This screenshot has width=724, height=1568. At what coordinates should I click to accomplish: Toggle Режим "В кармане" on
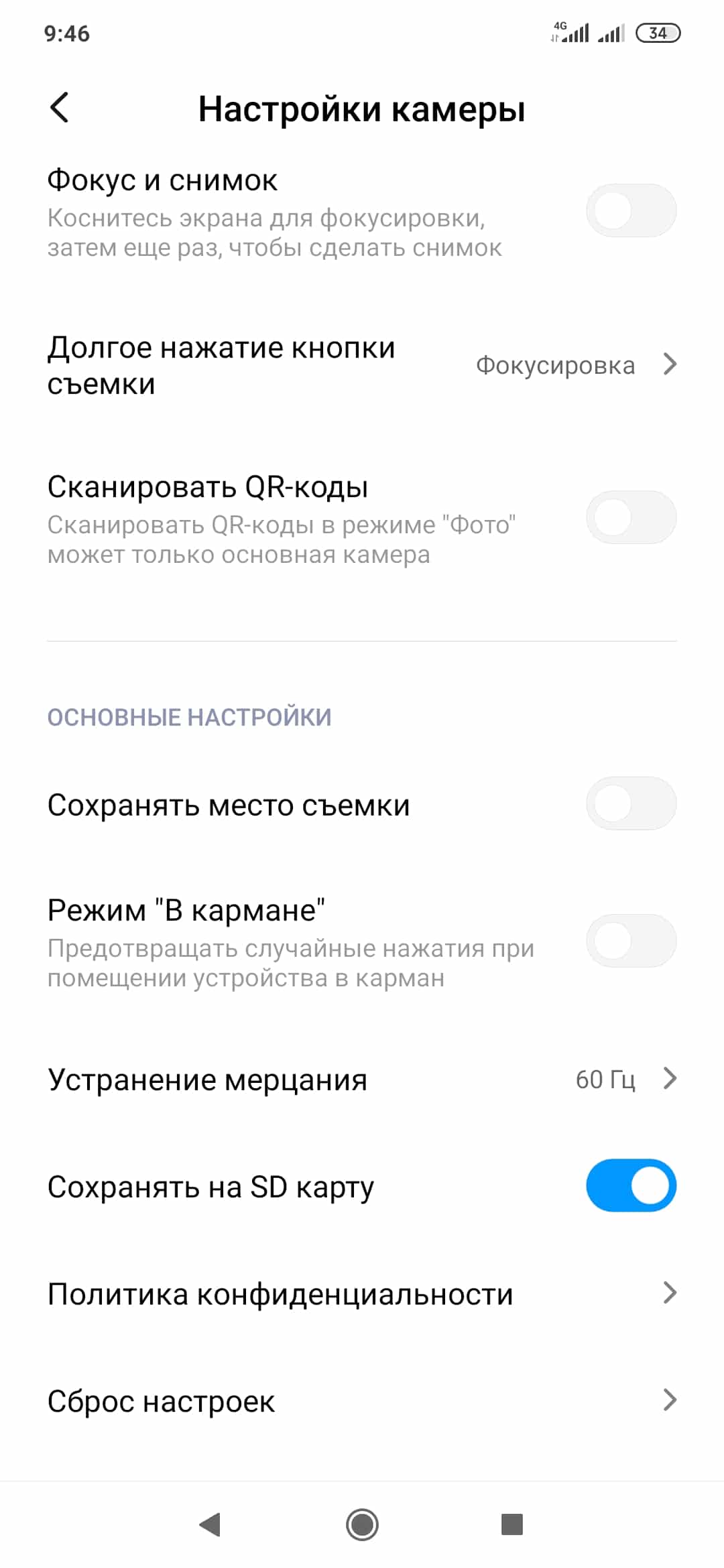pyautogui.click(x=631, y=941)
